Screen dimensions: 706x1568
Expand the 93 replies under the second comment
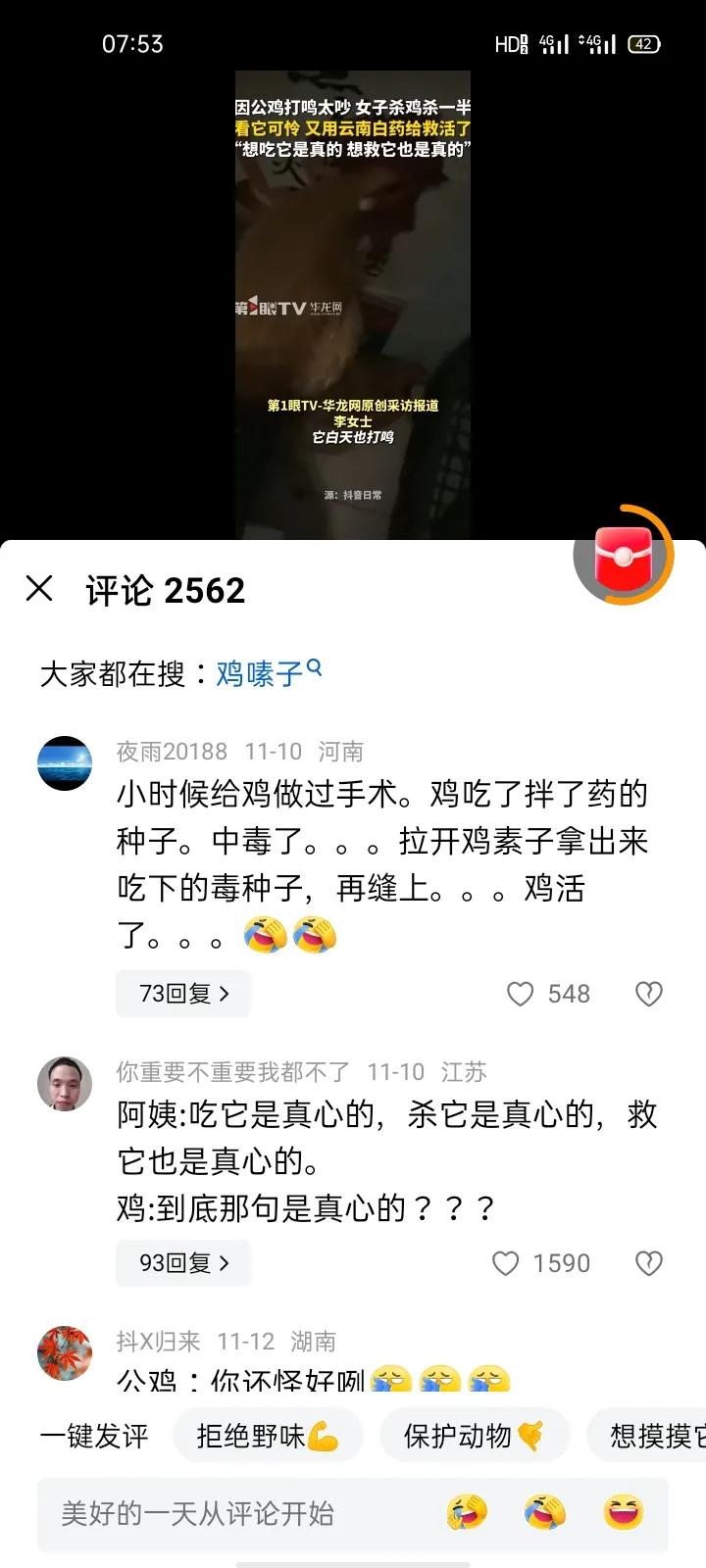point(182,1263)
